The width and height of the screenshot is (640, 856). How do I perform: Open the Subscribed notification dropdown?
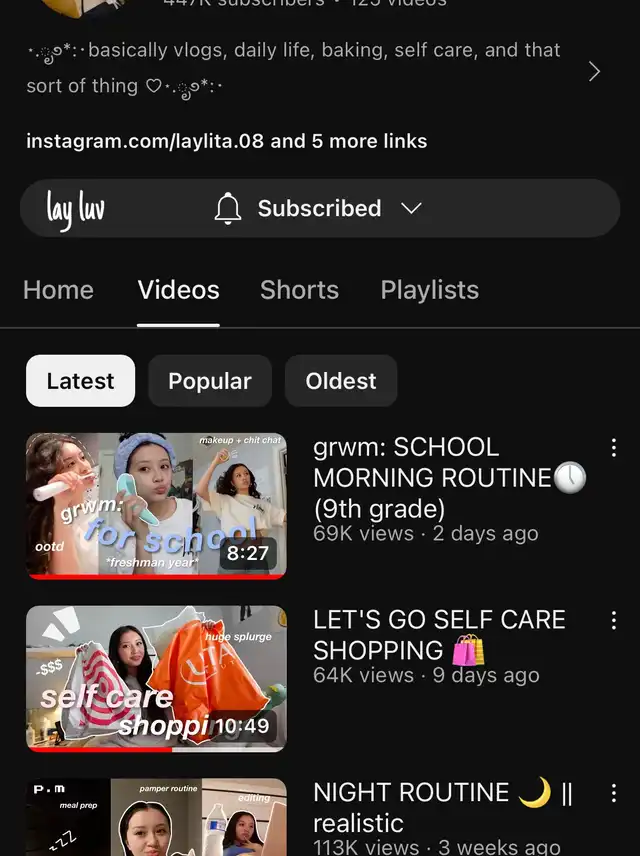tap(319, 208)
